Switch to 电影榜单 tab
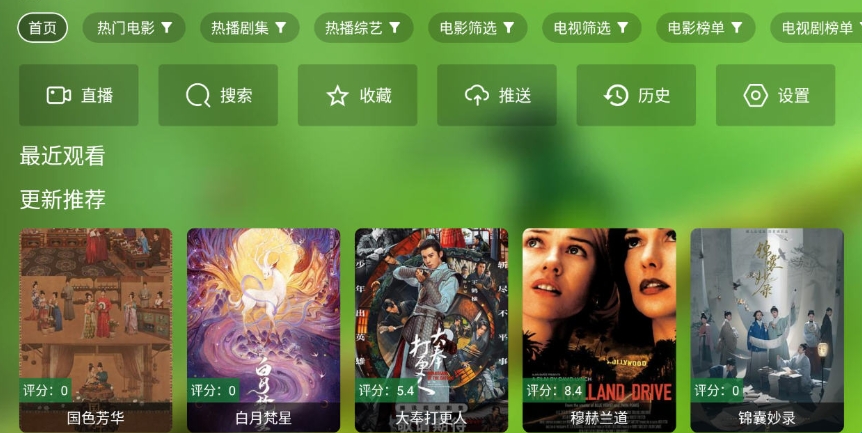862x433 pixels. coord(705,28)
